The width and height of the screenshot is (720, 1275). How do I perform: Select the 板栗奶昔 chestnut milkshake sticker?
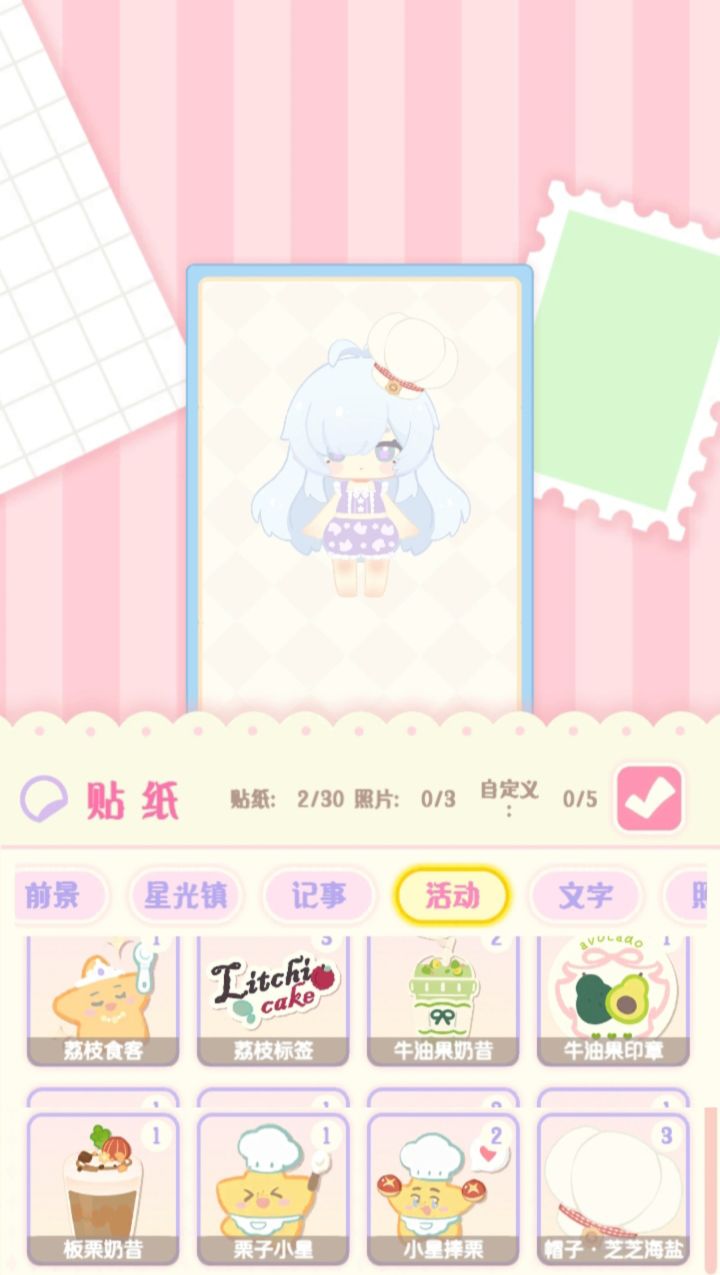[101, 1185]
